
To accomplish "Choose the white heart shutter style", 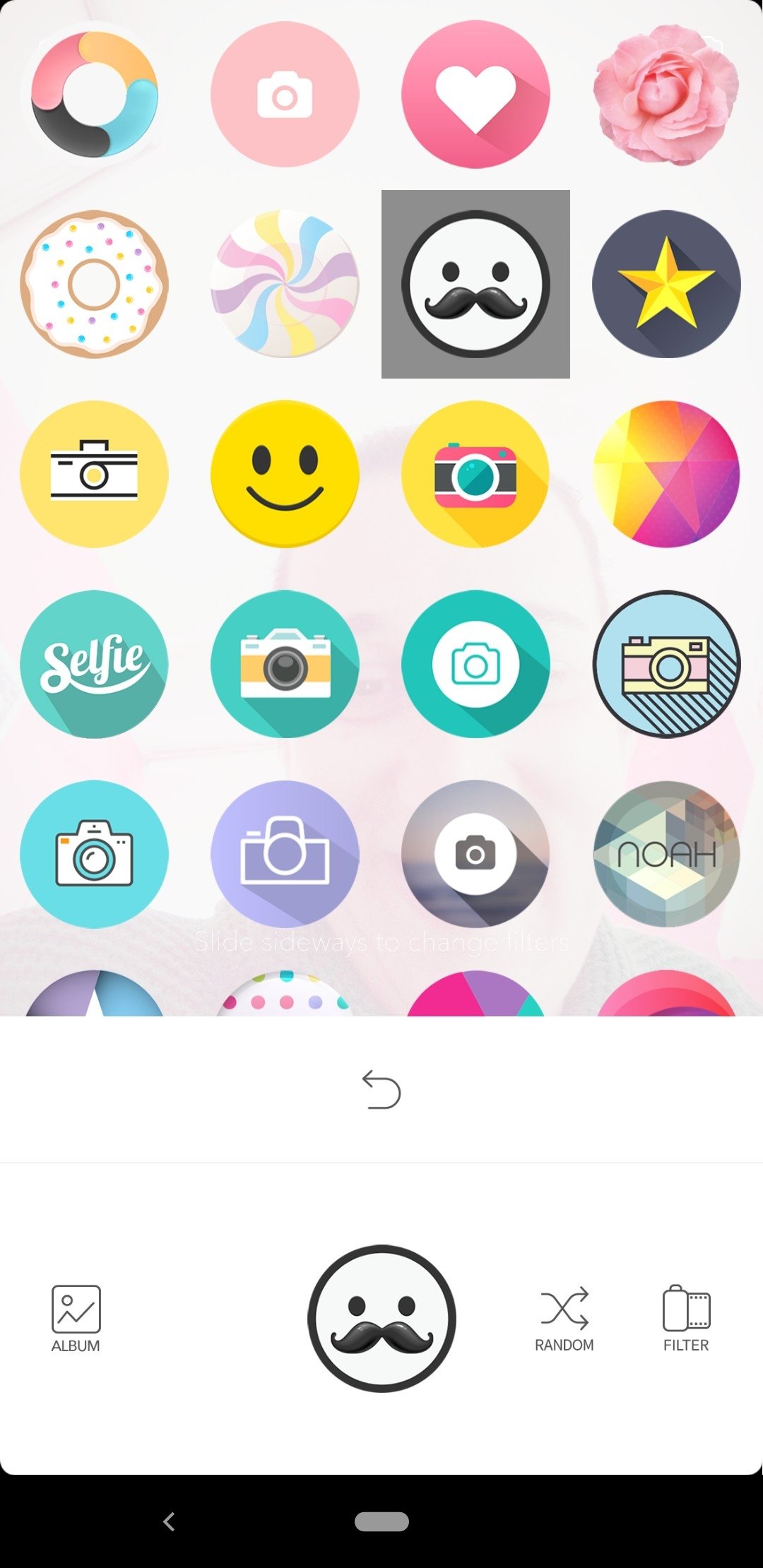I will click(475, 94).
